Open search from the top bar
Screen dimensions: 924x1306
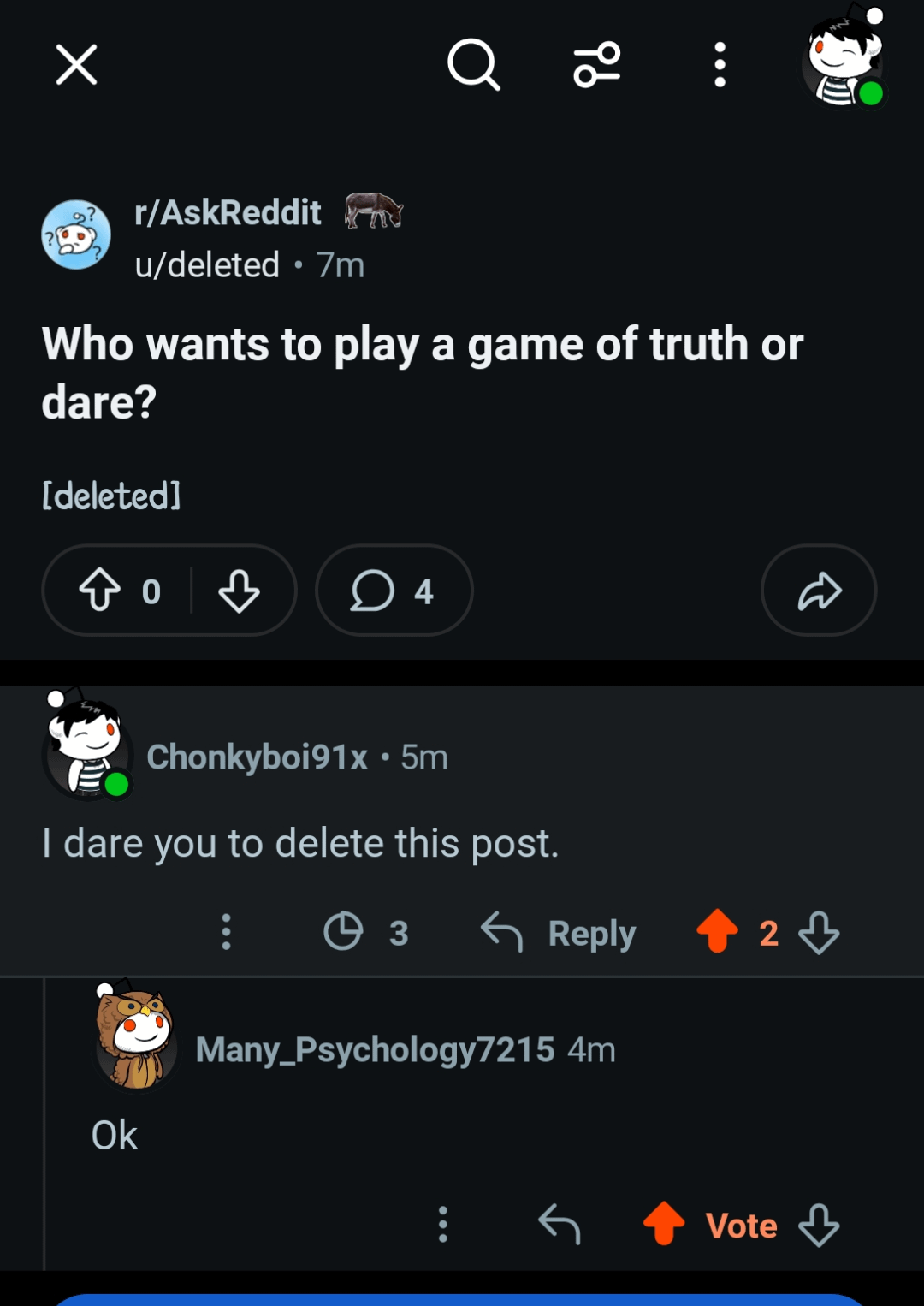point(473,65)
